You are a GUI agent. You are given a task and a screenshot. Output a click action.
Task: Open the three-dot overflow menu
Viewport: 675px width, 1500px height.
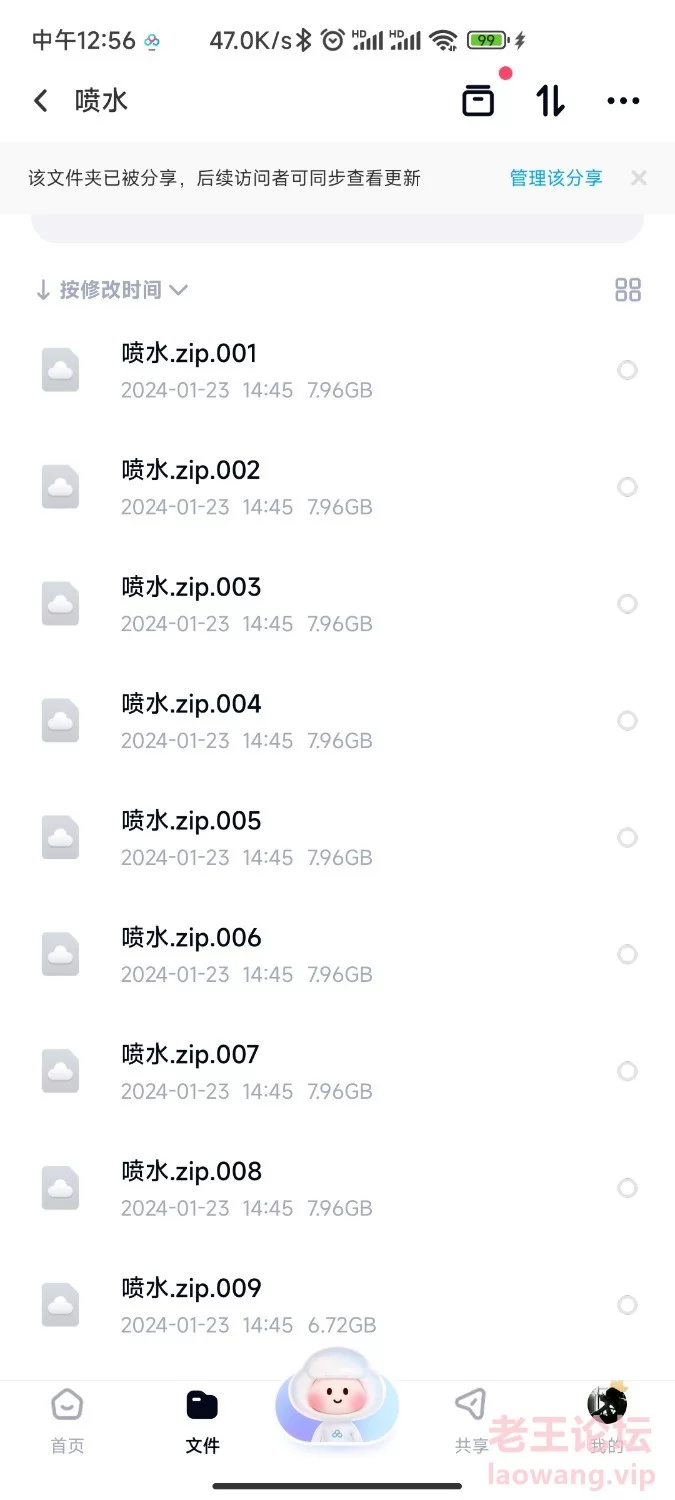click(x=623, y=101)
